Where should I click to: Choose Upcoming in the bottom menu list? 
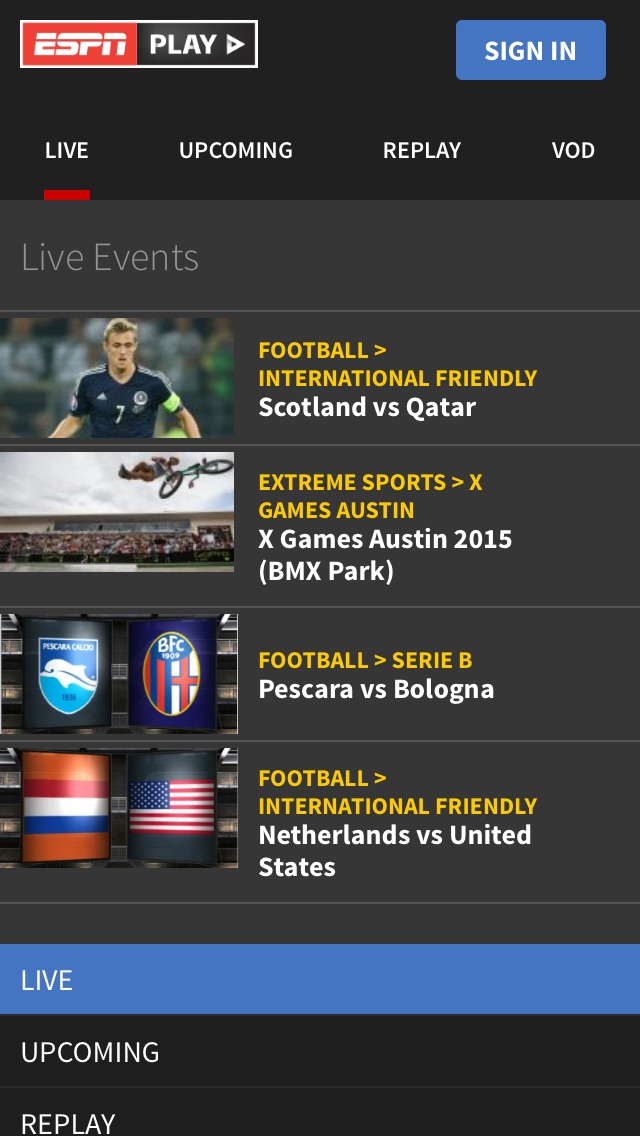[x=320, y=1051]
